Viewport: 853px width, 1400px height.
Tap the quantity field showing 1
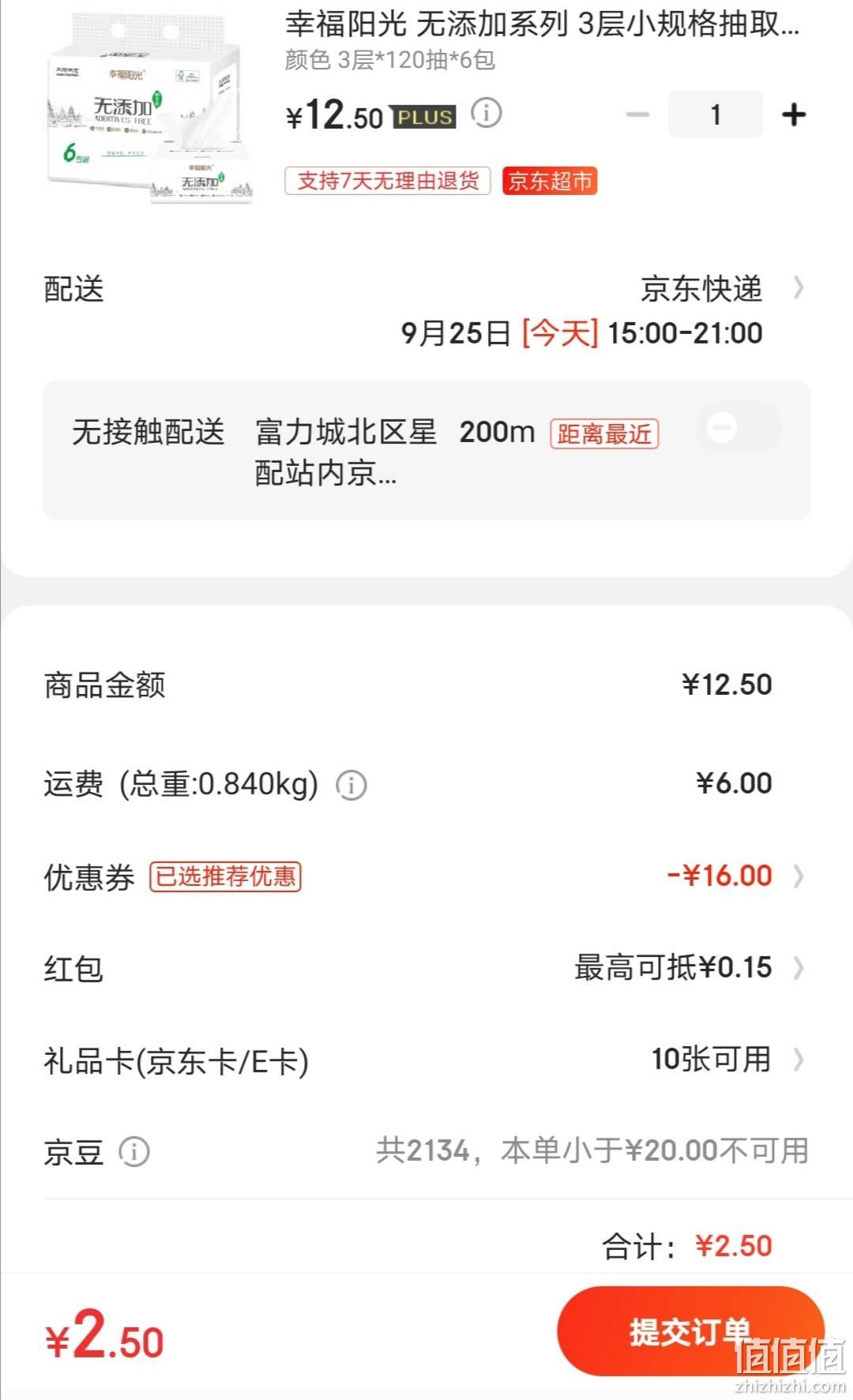[x=716, y=114]
